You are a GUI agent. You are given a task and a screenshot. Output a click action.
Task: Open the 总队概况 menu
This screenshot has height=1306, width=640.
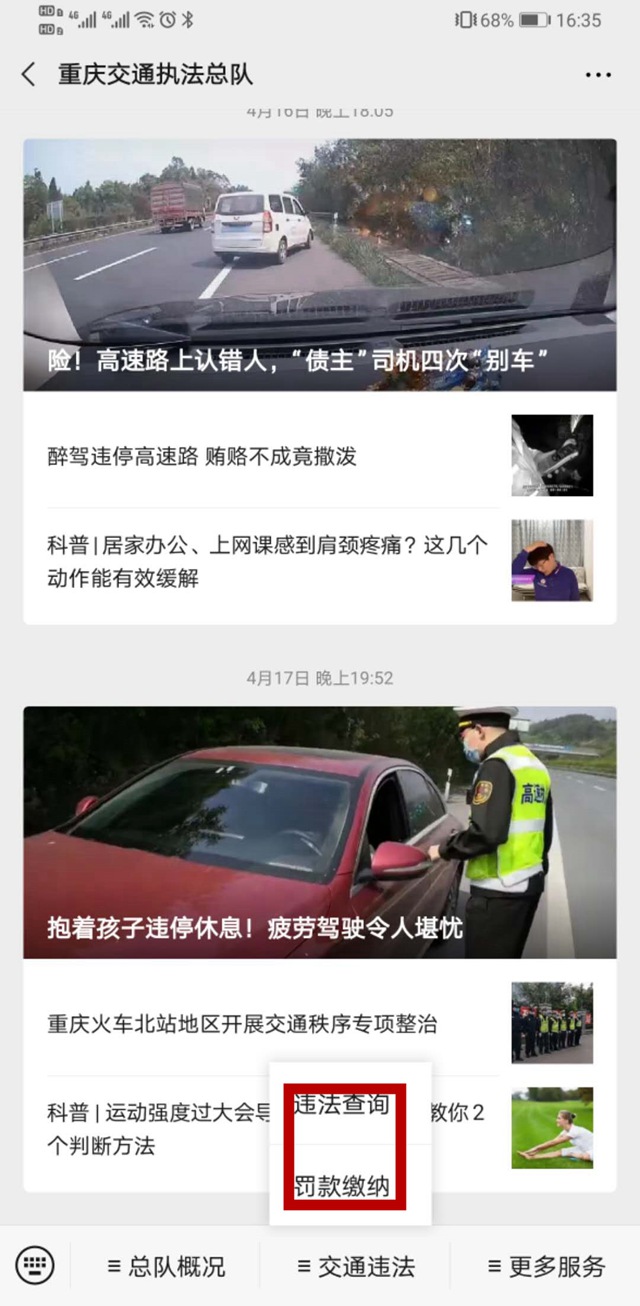(x=166, y=1267)
